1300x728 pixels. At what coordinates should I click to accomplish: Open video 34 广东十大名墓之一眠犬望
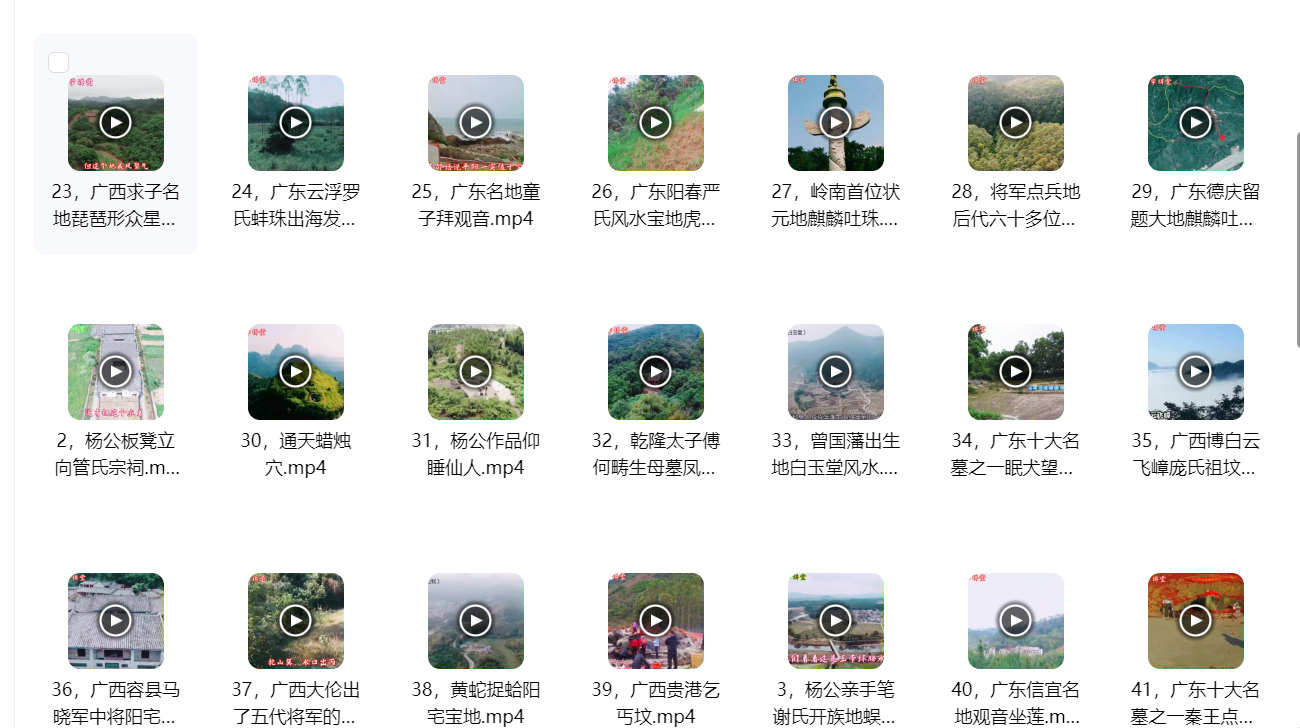point(1015,372)
